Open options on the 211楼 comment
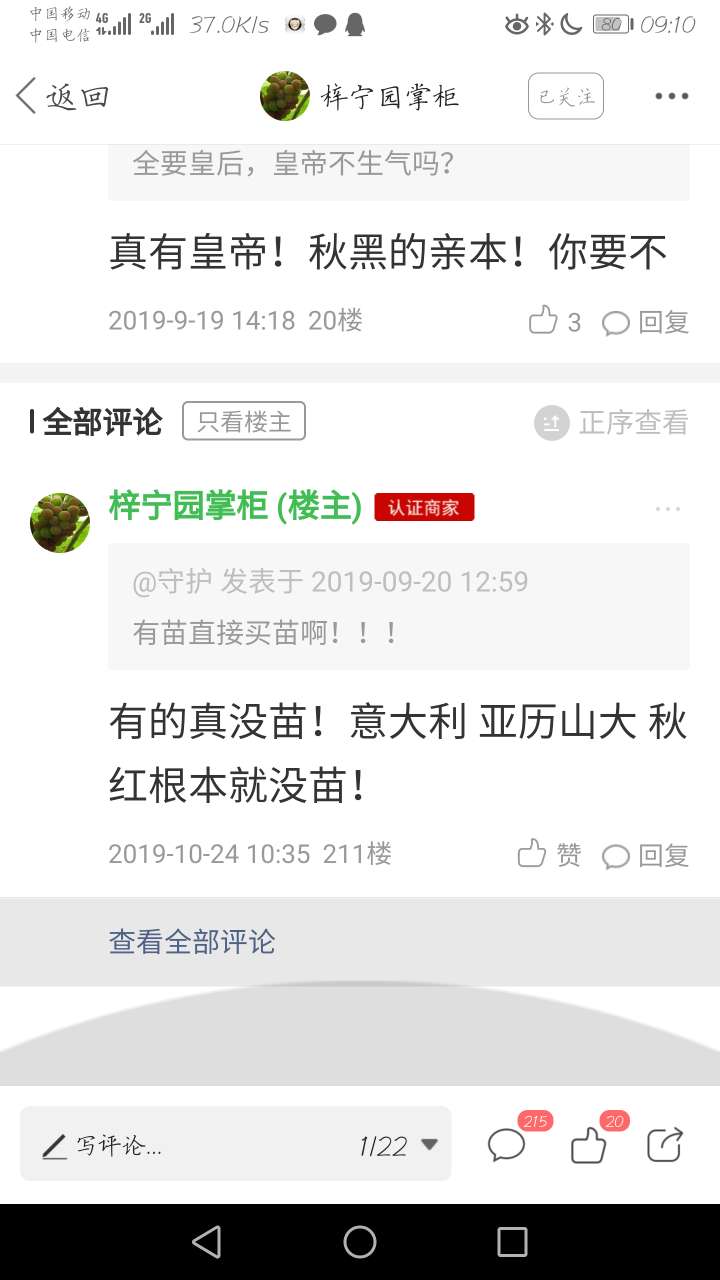 tap(668, 509)
